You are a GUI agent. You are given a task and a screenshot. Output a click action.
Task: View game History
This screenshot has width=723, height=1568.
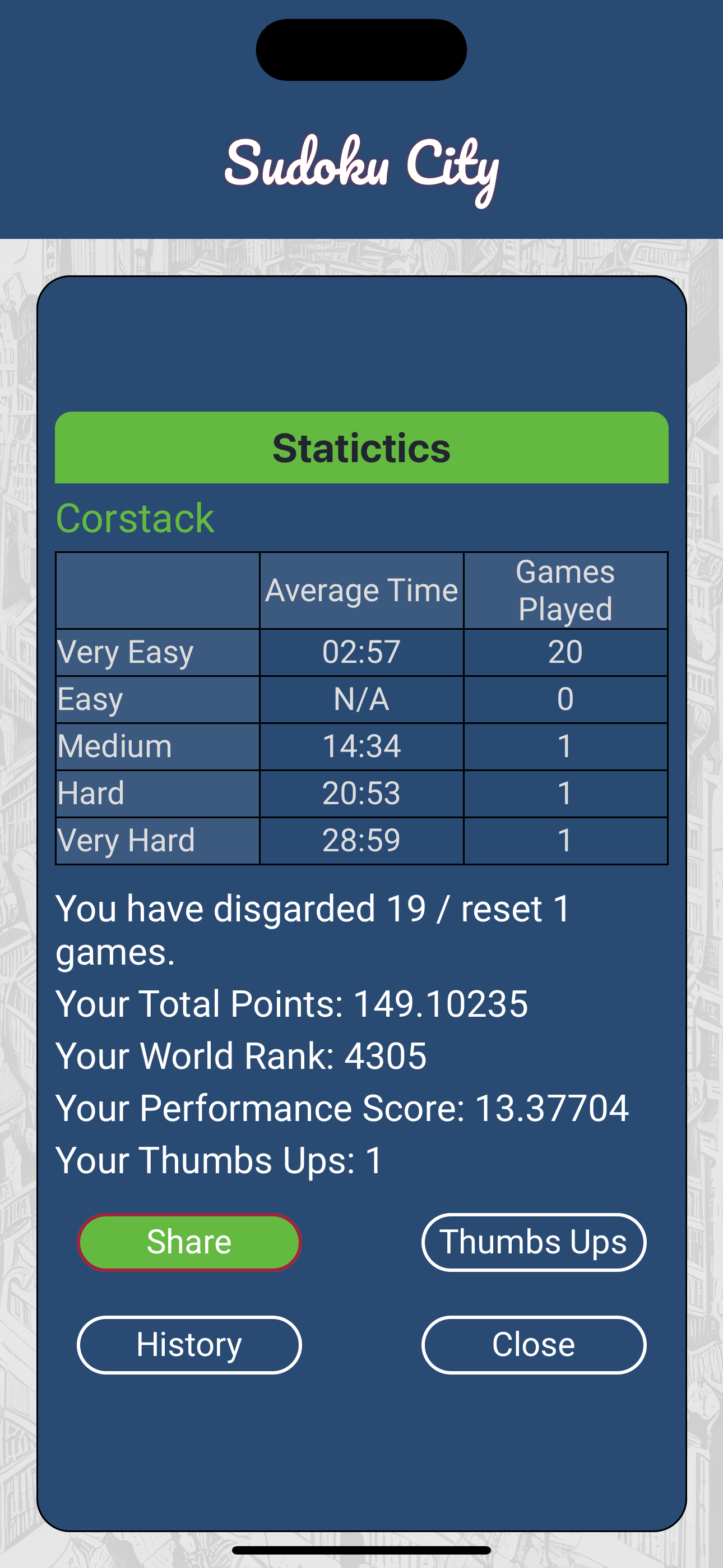(189, 1345)
